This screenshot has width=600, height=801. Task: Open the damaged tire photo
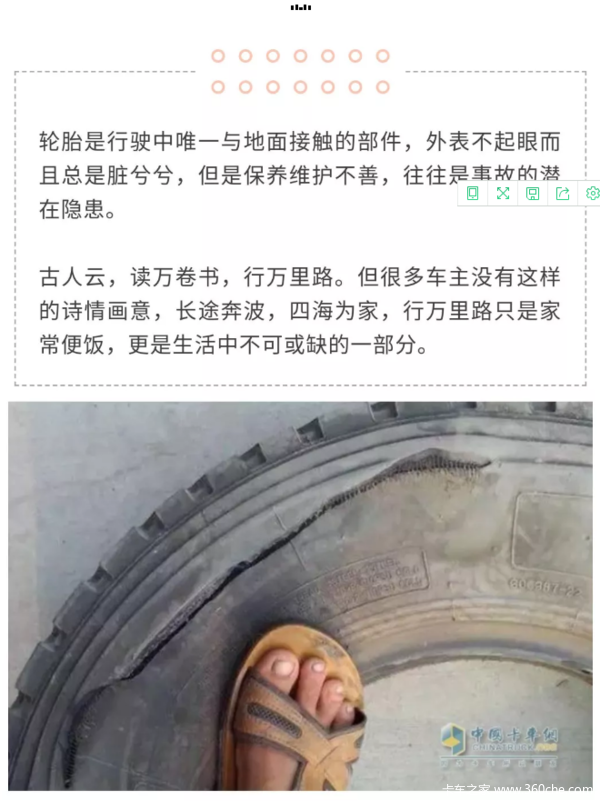[x=300, y=596]
